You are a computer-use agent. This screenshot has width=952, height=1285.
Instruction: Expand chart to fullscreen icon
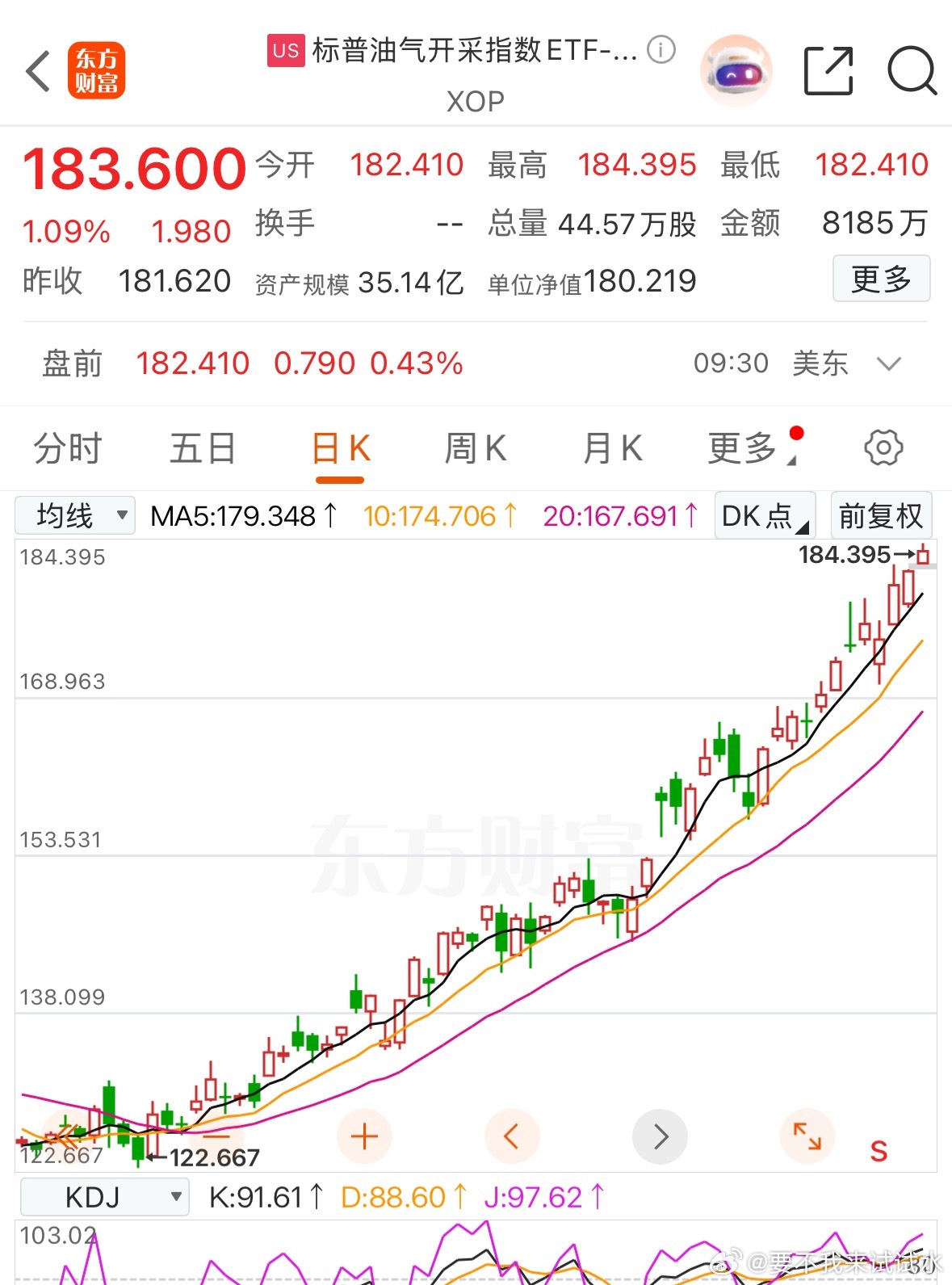tap(807, 1136)
